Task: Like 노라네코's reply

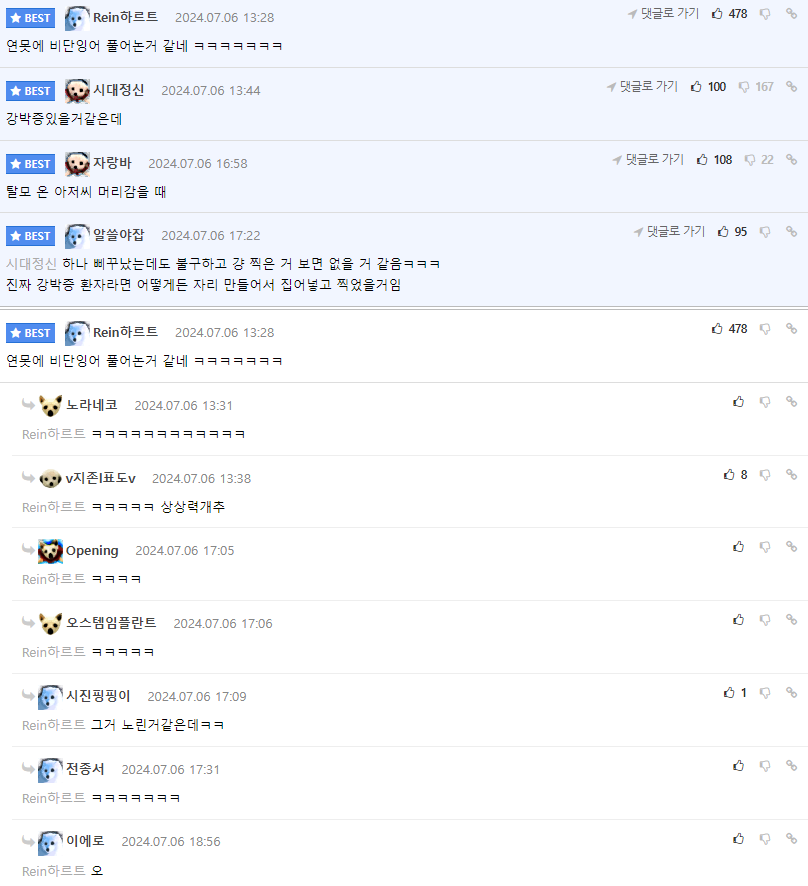Action: point(739,402)
